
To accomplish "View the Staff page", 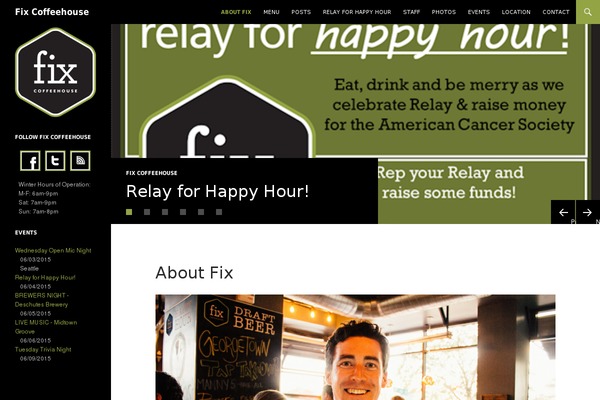I will click(411, 12).
